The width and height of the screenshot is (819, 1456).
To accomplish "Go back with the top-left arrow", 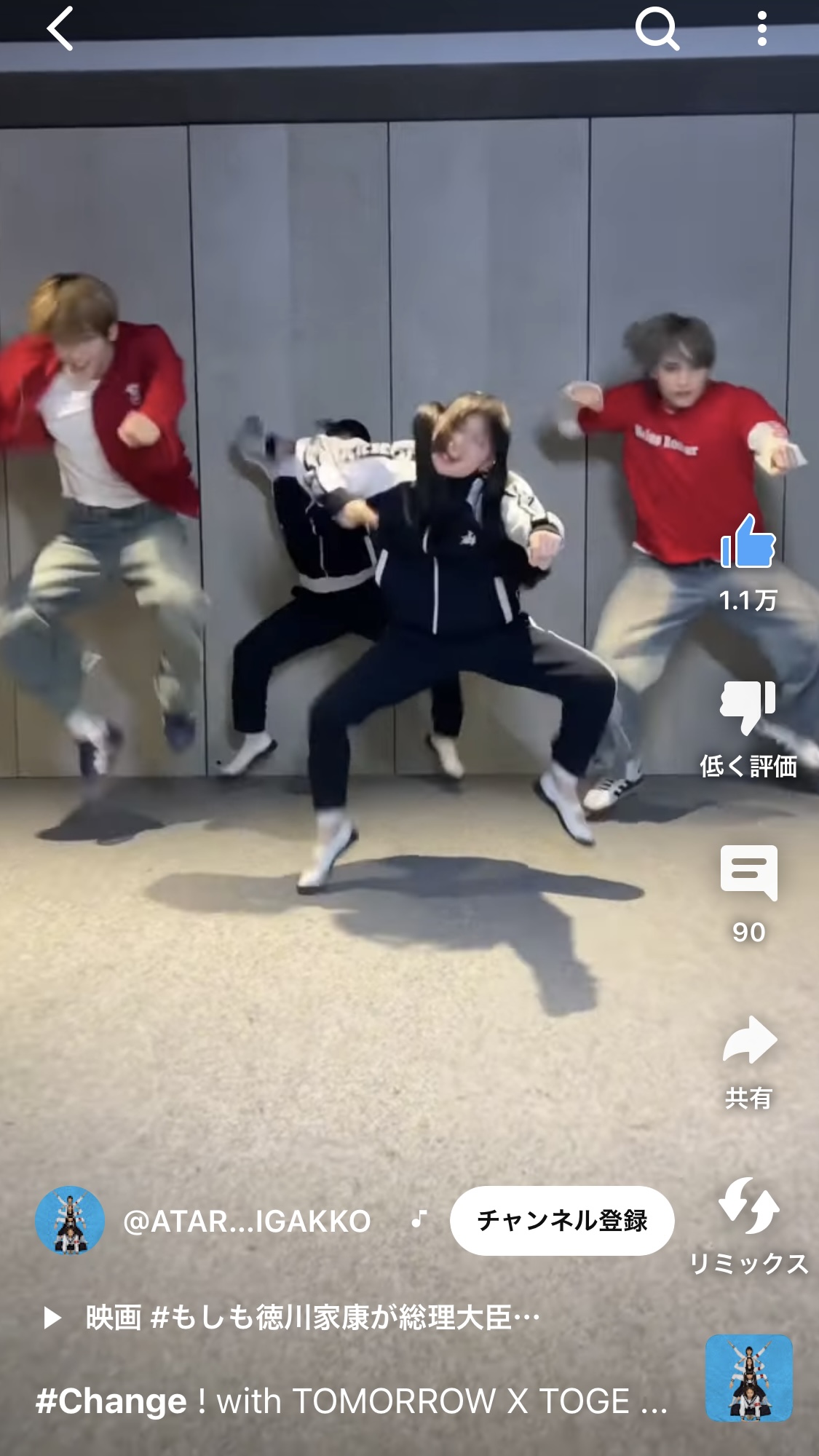I will (60, 29).
